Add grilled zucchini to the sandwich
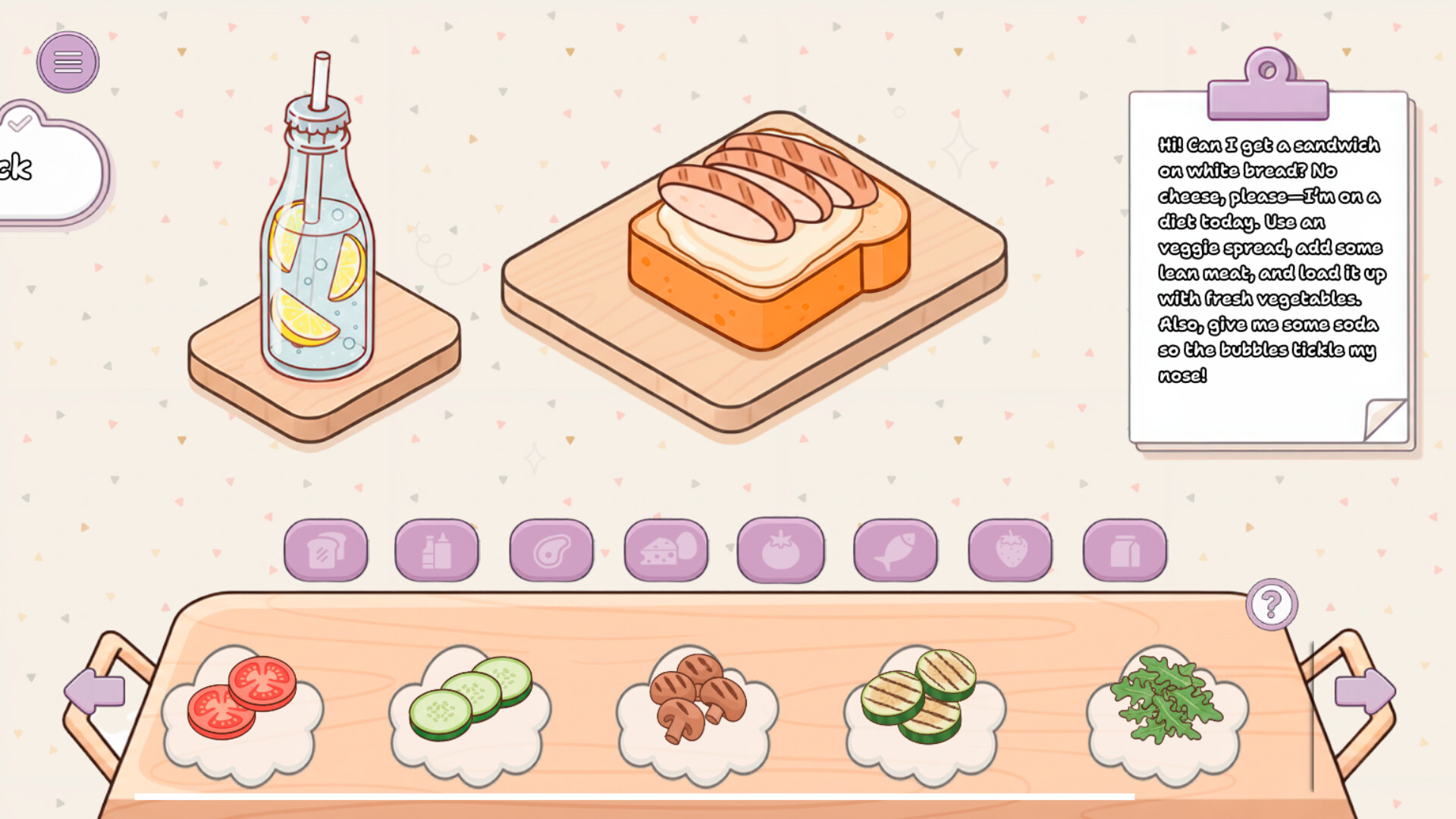Image resolution: width=1456 pixels, height=819 pixels. (920, 697)
